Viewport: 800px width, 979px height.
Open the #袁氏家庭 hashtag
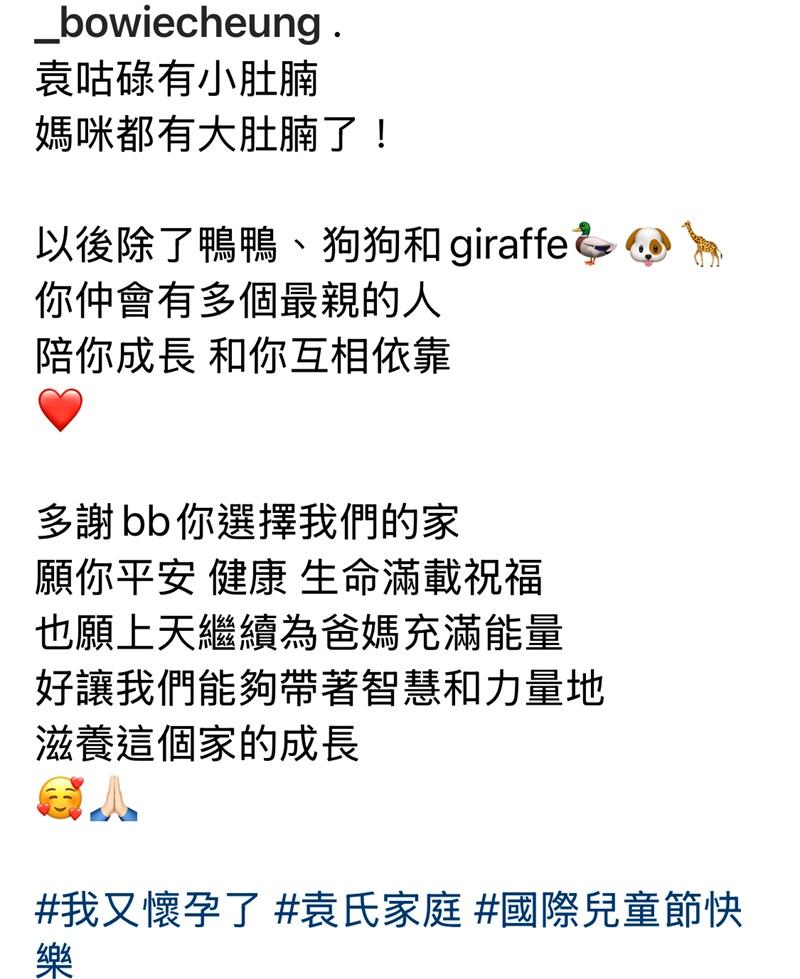(367, 912)
